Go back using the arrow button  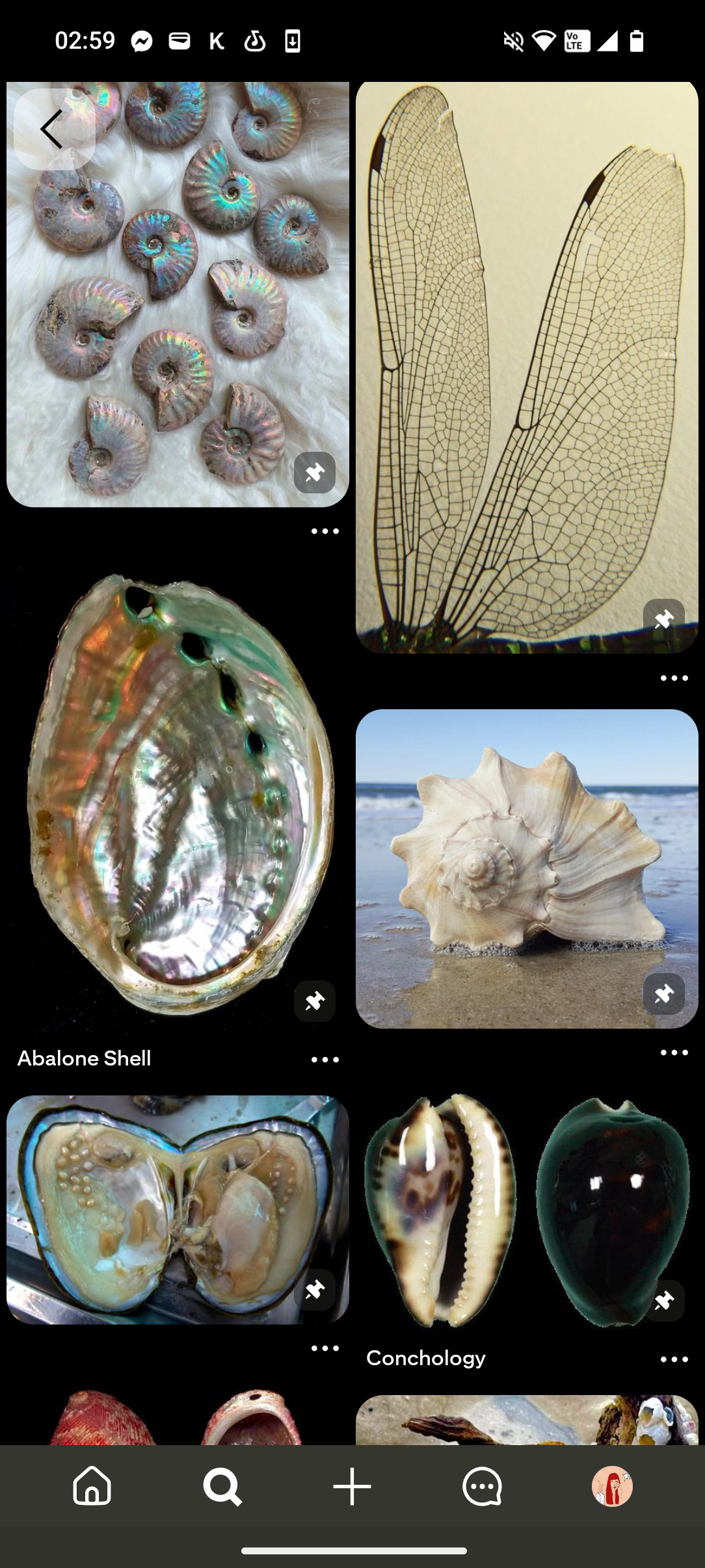[x=53, y=129]
